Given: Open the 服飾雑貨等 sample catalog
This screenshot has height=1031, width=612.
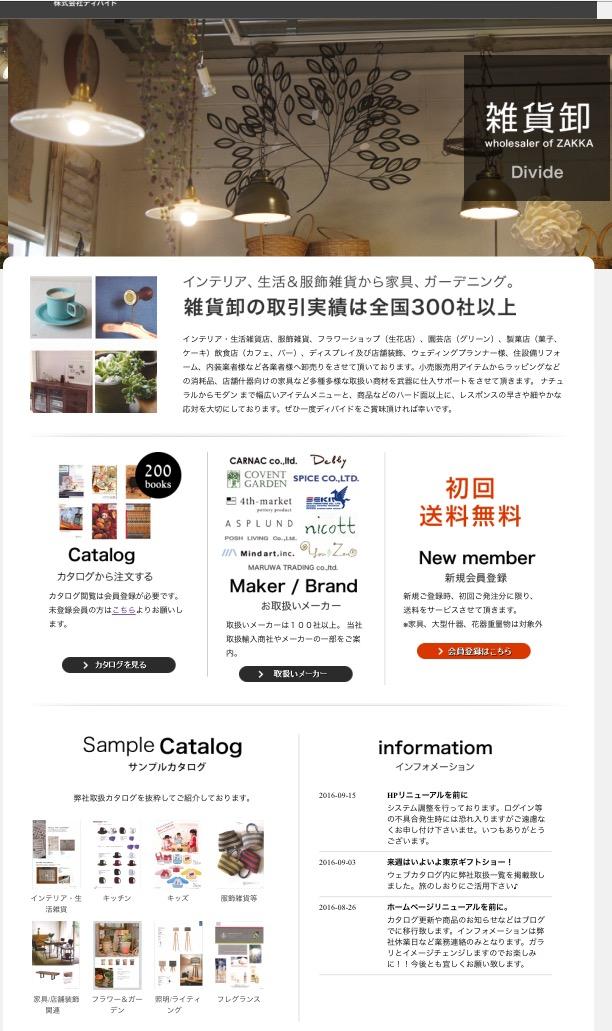Looking at the screenshot, I should pos(239,854).
